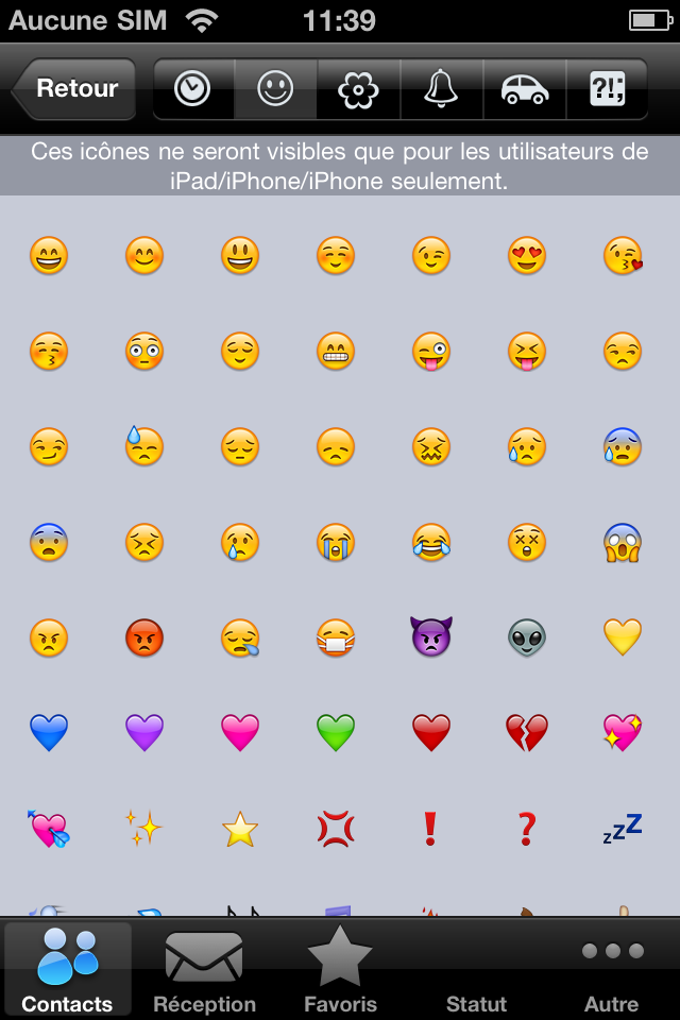Switch to the Réception tab
The height and width of the screenshot is (1020, 680).
(204, 970)
